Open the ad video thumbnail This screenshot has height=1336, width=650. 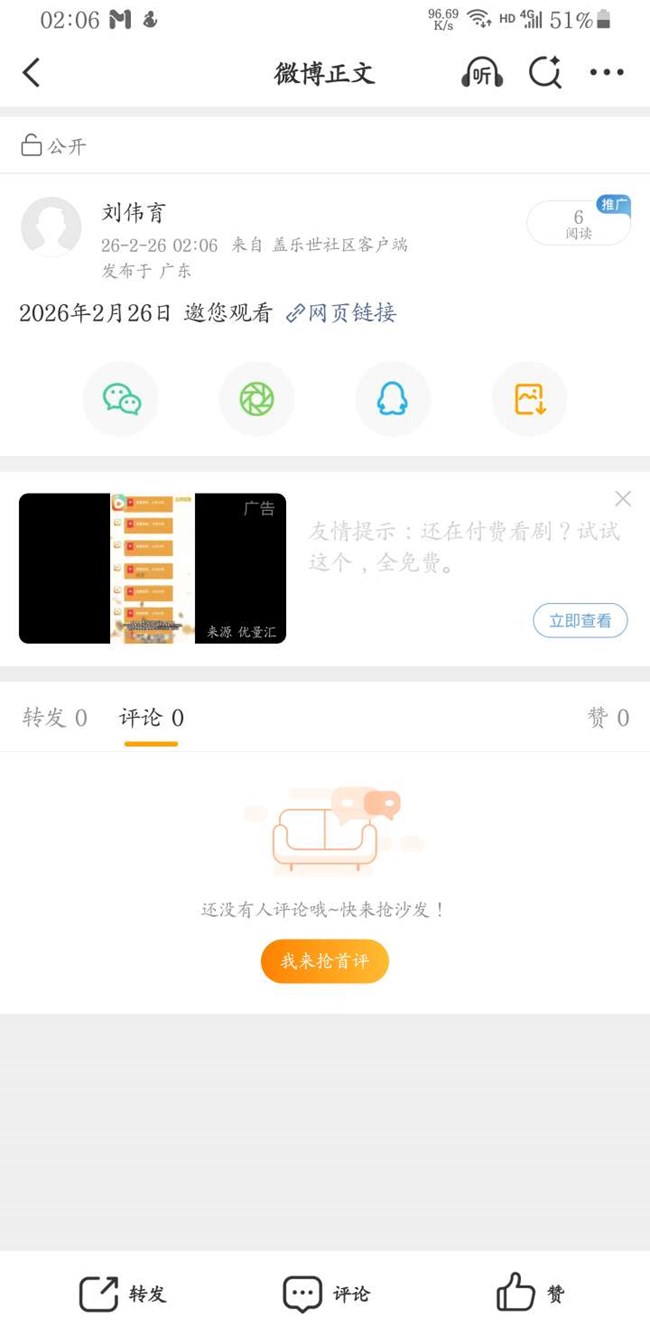[x=152, y=568]
